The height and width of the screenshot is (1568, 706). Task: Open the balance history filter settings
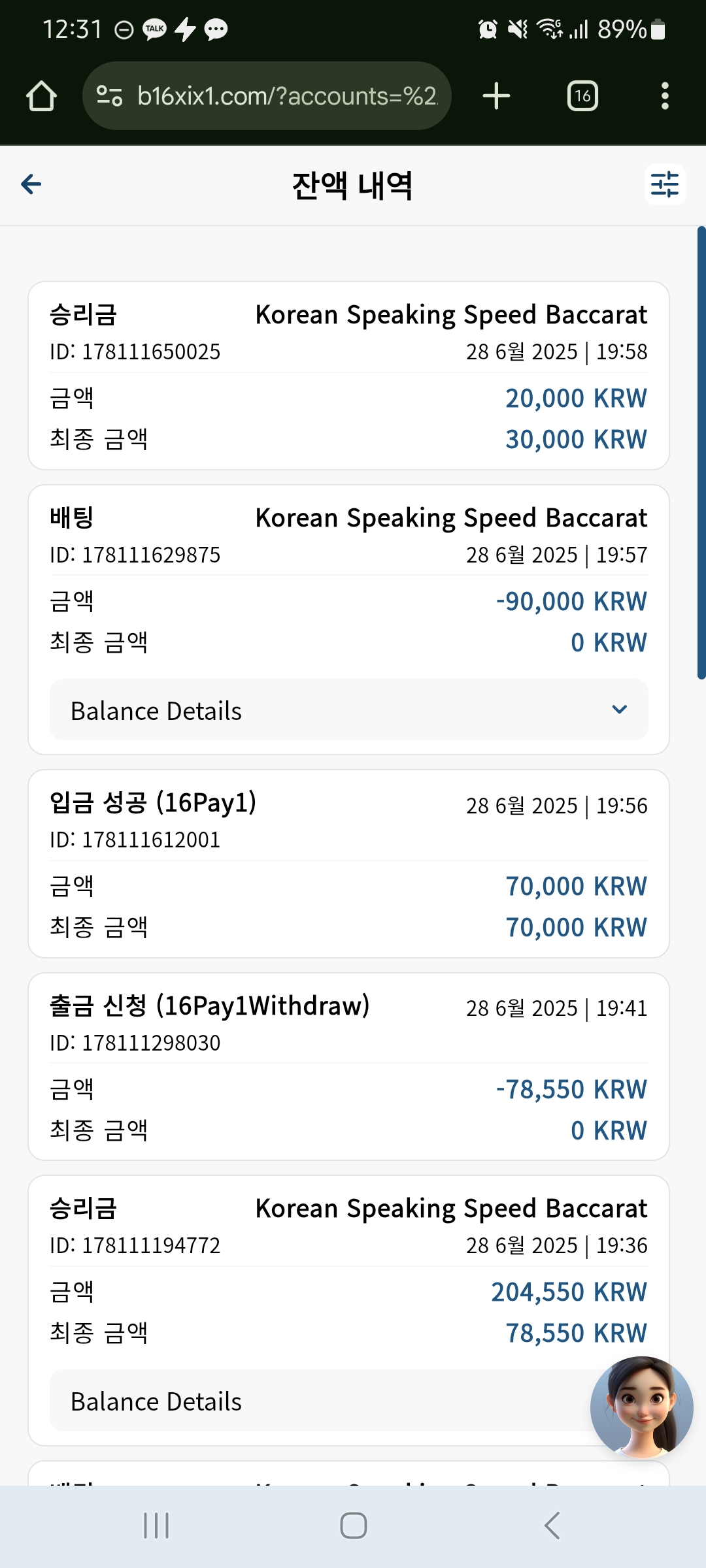click(665, 185)
